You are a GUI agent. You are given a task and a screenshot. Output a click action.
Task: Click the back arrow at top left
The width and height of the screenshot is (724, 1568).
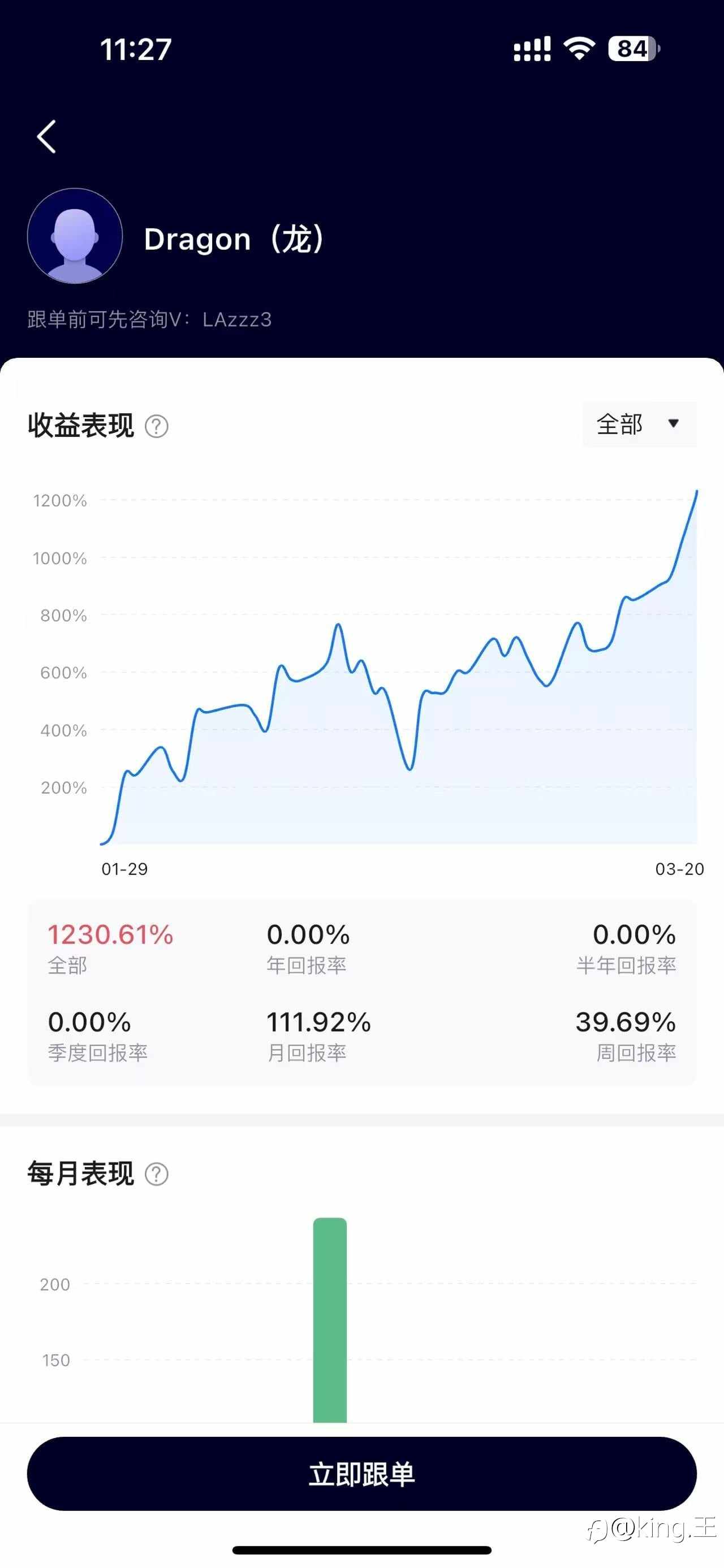click(46, 137)
